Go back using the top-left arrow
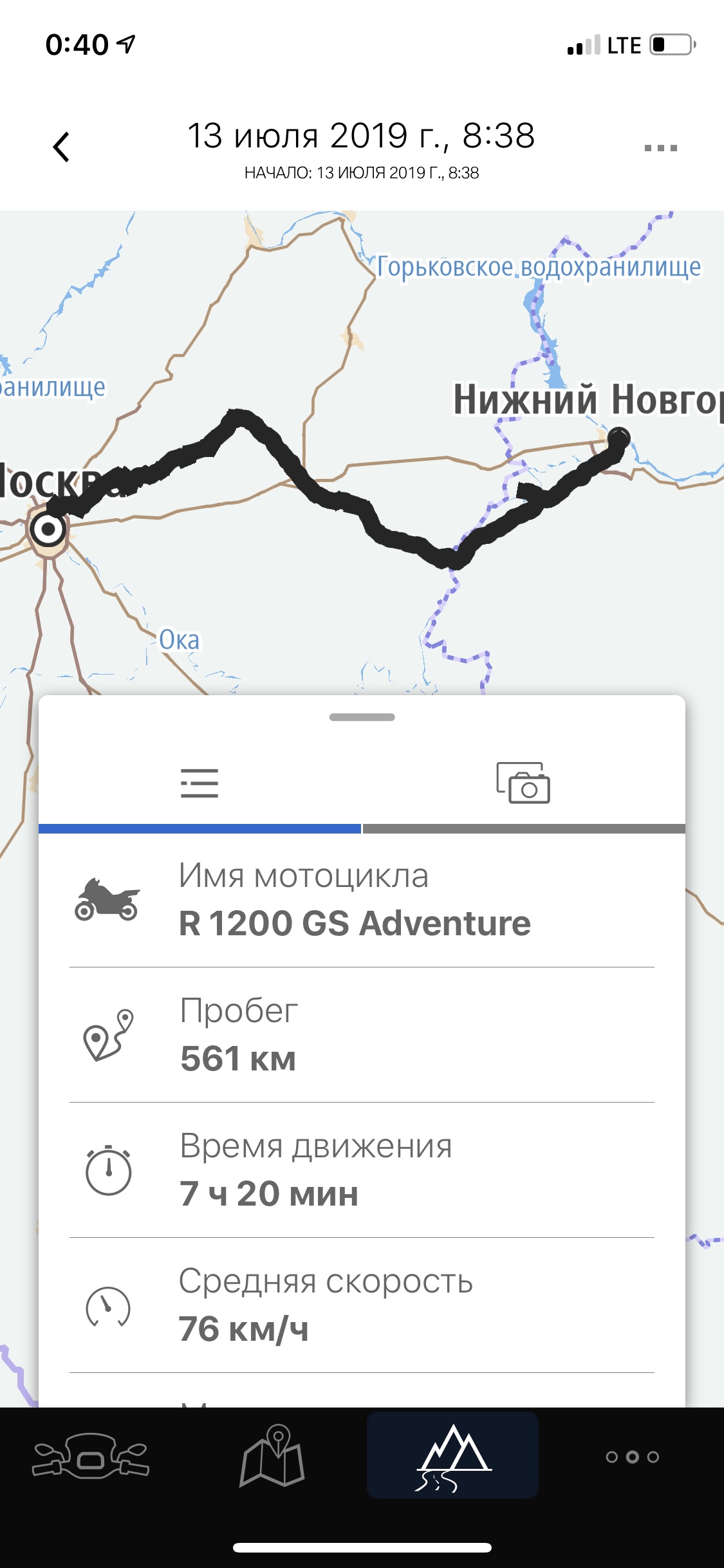Image resolution: width=724 pixels, height=1568 pixels. point(61,147)
